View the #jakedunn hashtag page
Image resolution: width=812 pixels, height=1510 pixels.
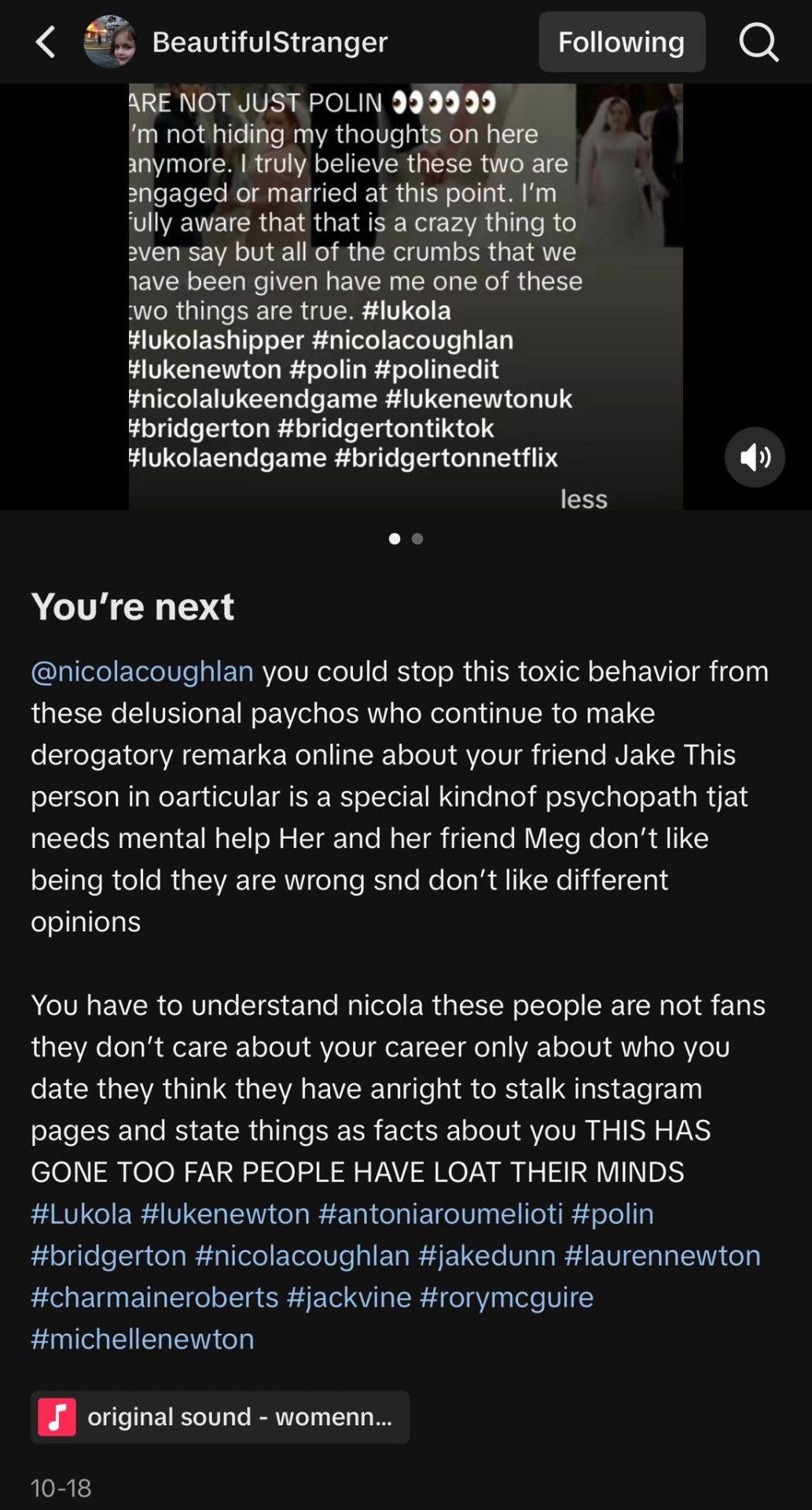487,1255
